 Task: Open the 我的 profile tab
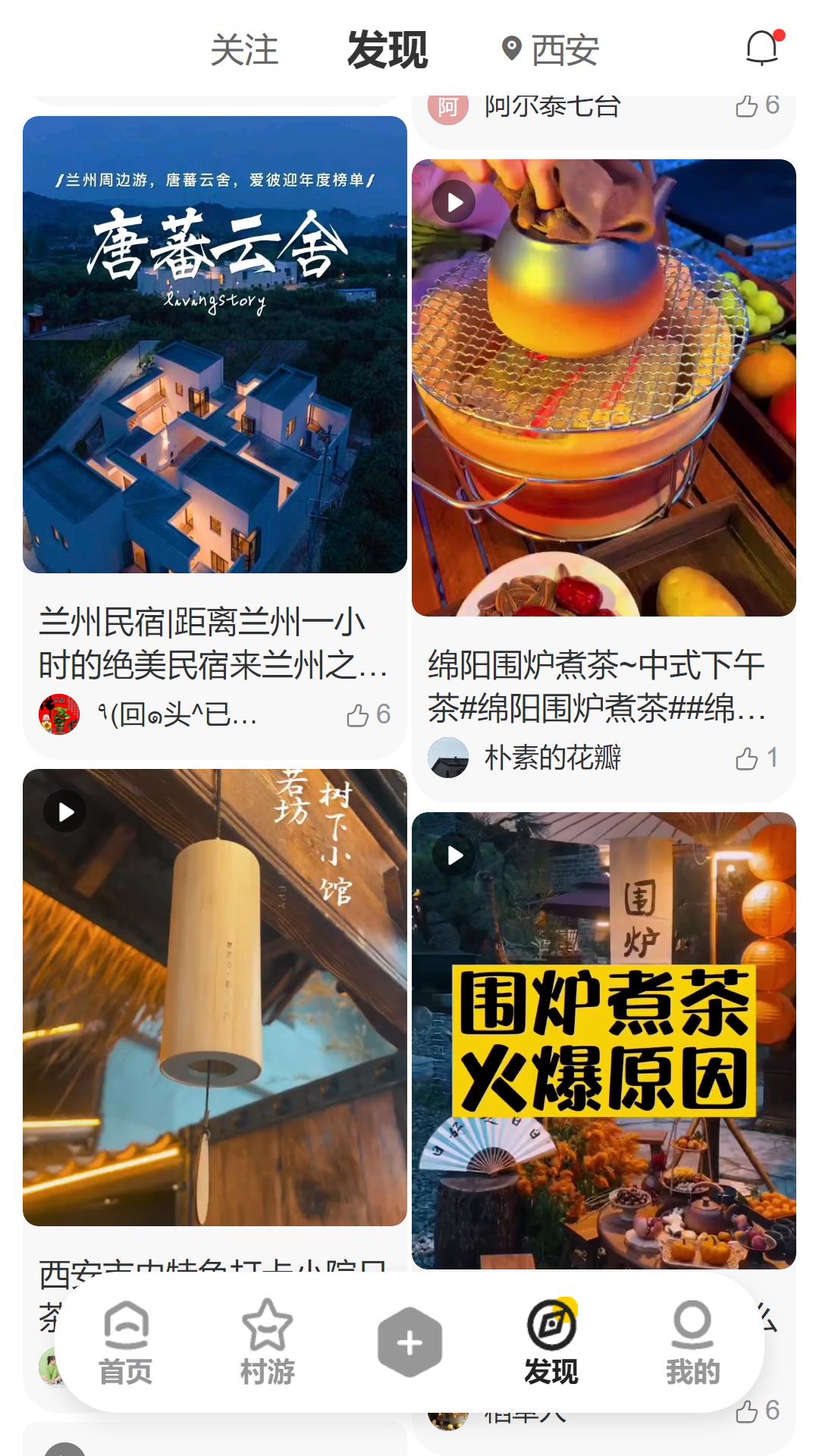692,1343
